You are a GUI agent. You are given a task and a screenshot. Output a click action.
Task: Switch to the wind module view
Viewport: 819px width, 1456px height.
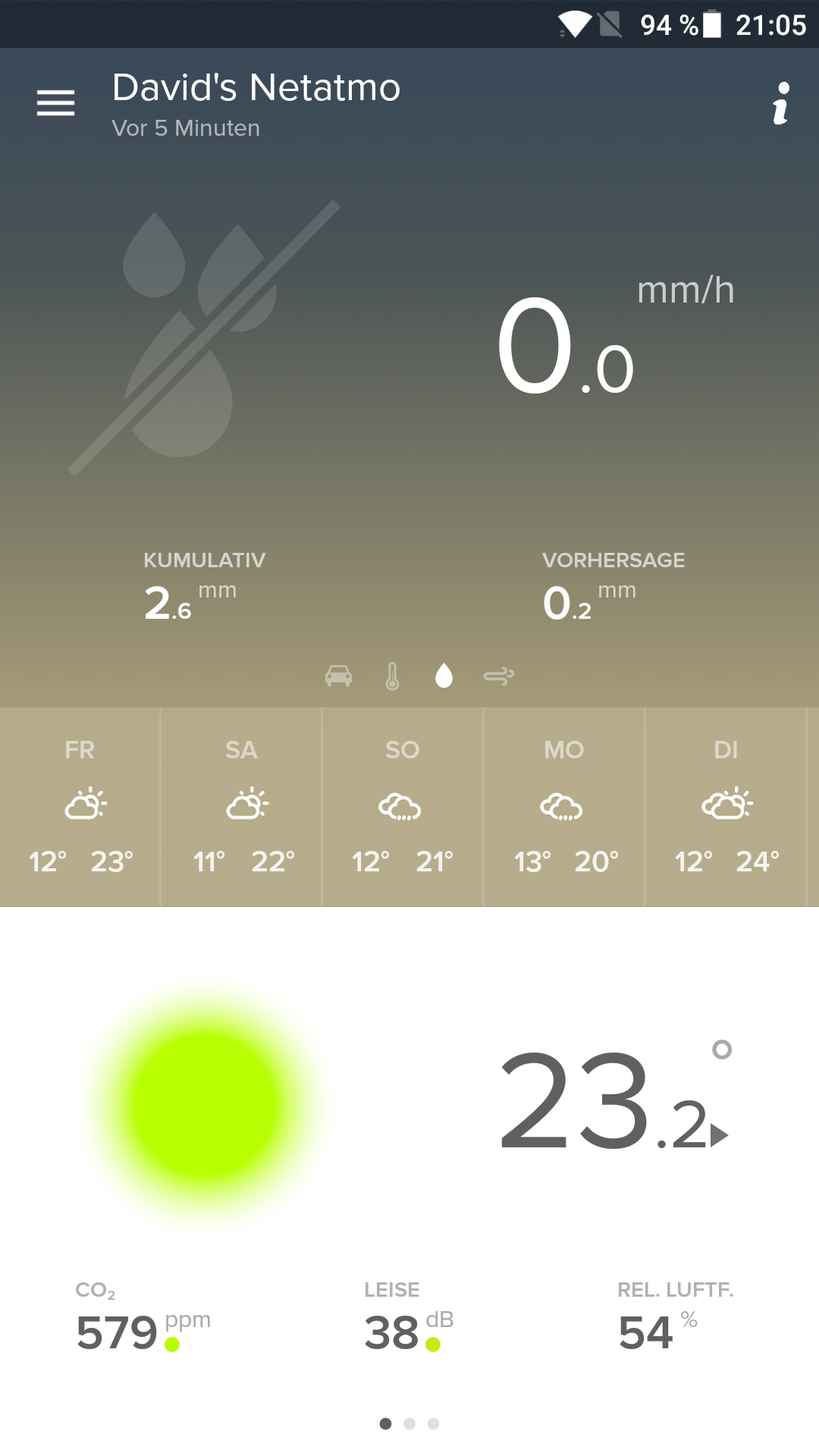pos(499,676)
